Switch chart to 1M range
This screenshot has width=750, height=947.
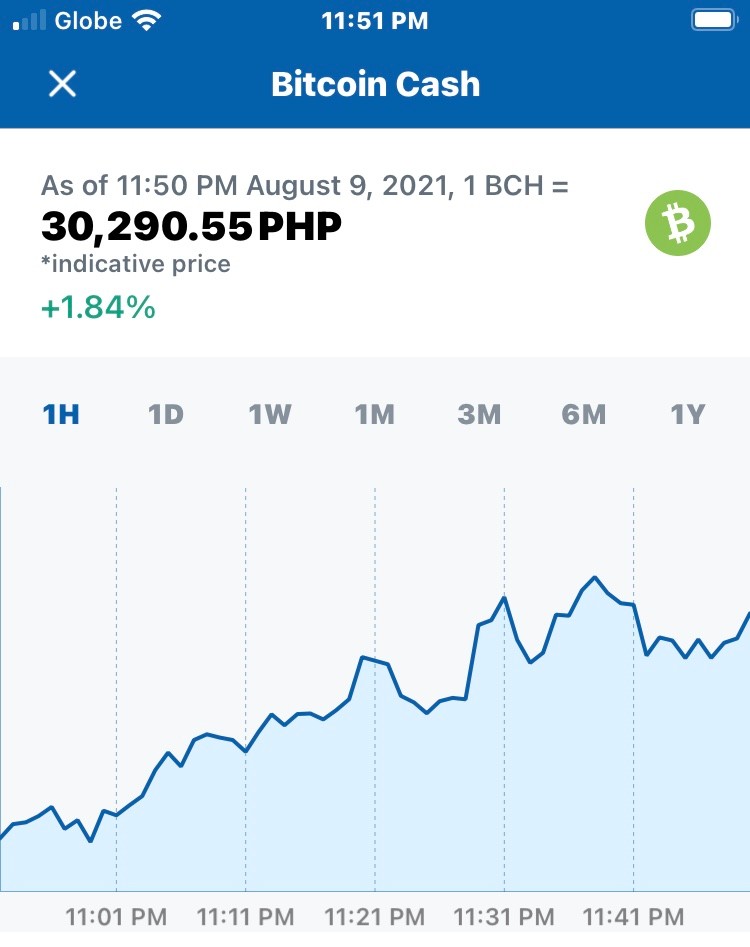(x=374, y=415)
